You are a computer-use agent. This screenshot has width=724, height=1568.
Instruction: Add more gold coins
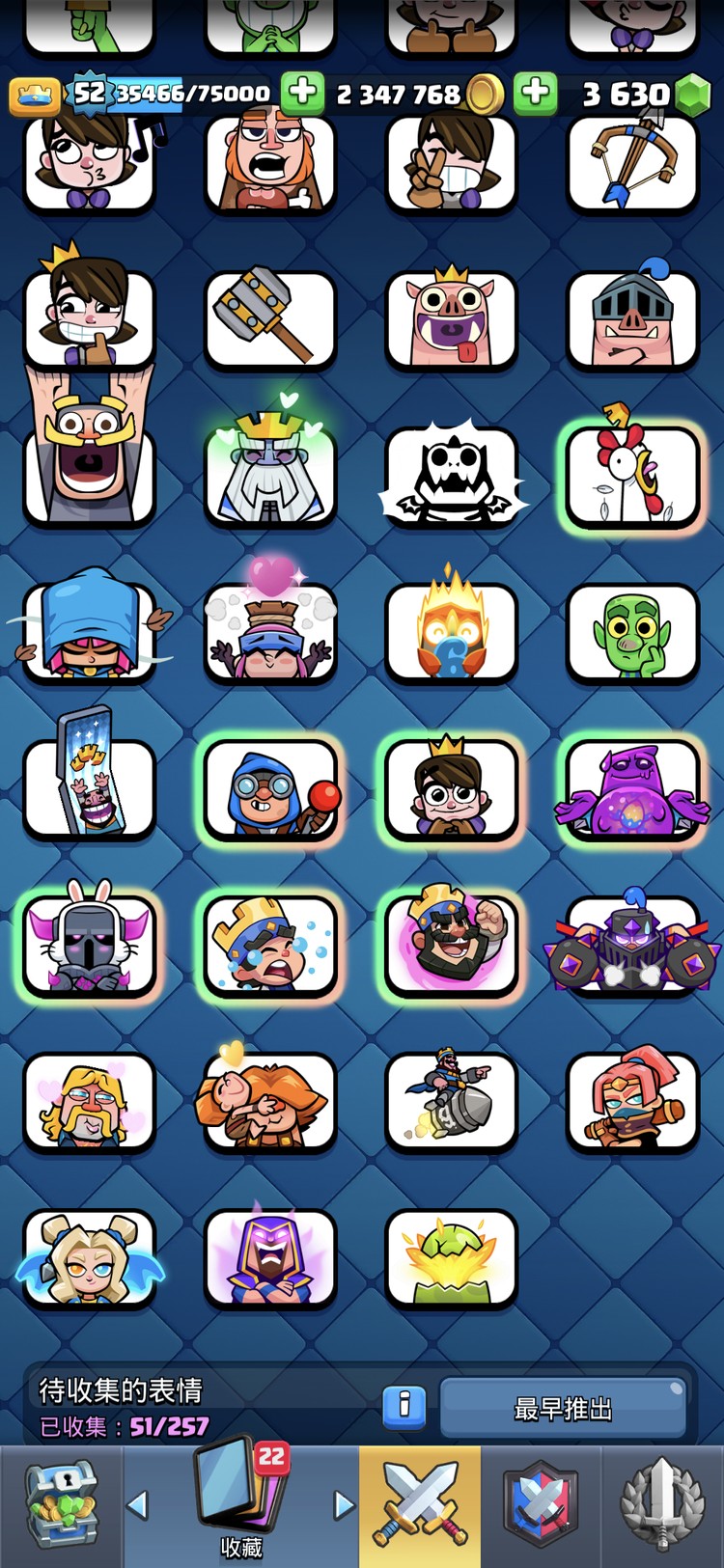pos(302,93)
